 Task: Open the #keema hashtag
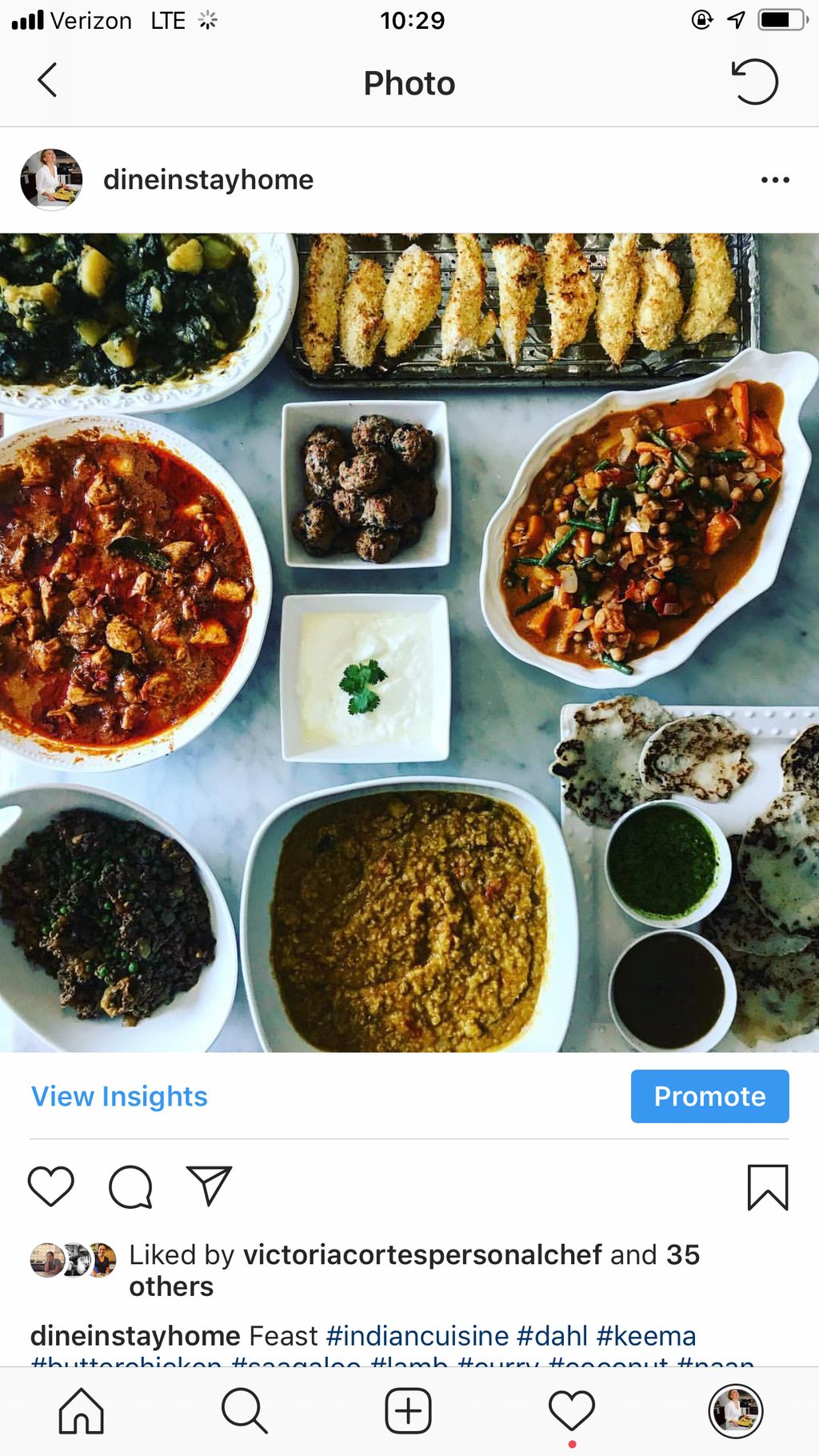coord(646,1336)
